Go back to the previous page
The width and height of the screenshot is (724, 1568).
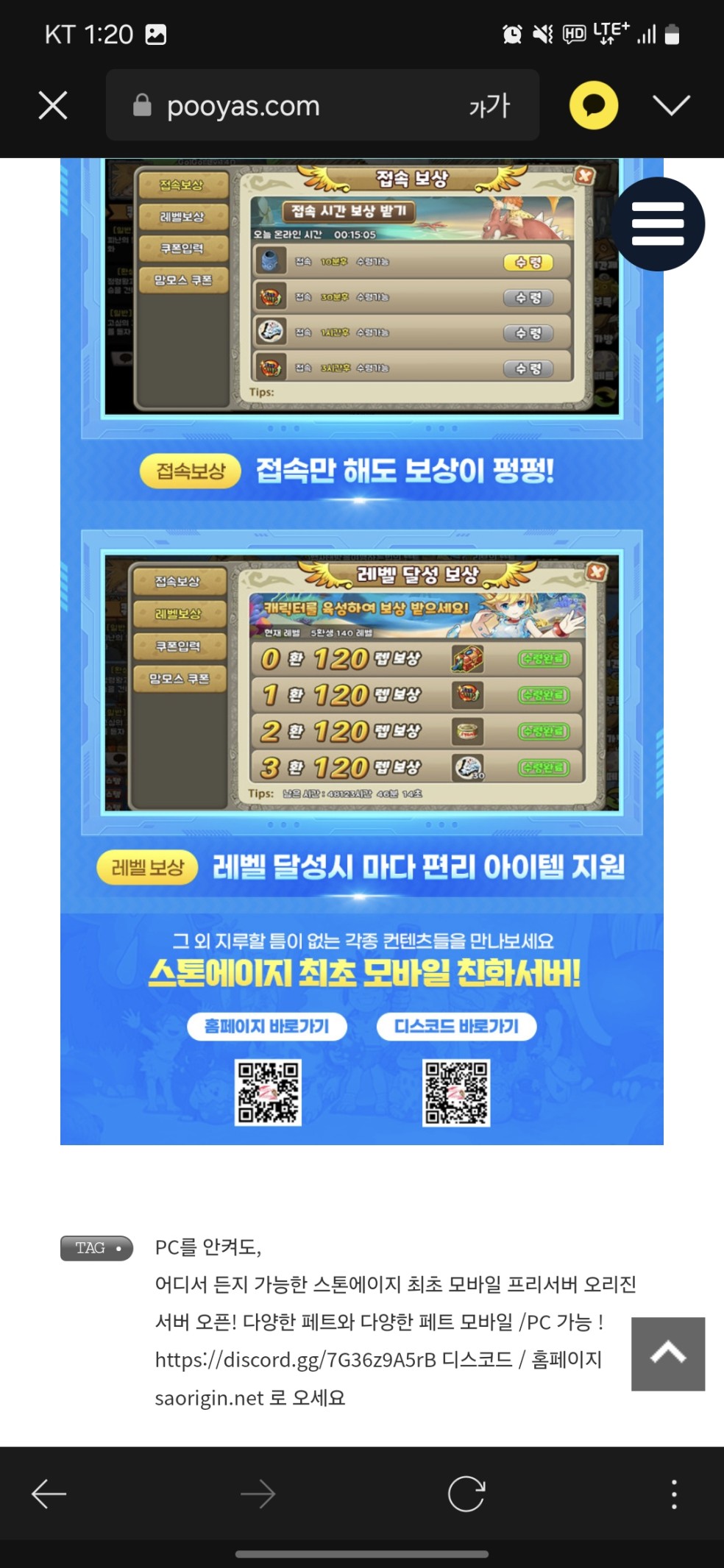(49, 1494)
